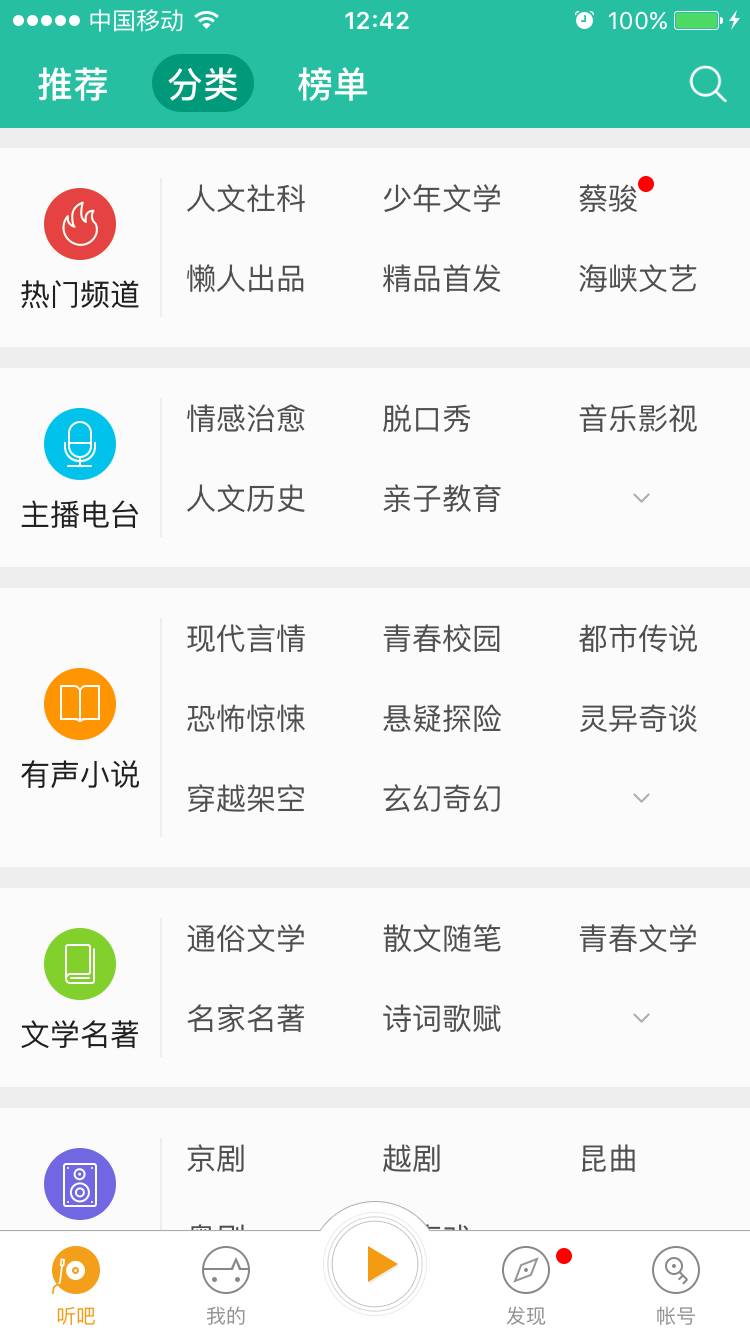The height and width of the screenshot is (1334, 750).
Task: Select 亲子教育 category
Action: (x=442, y=499)
